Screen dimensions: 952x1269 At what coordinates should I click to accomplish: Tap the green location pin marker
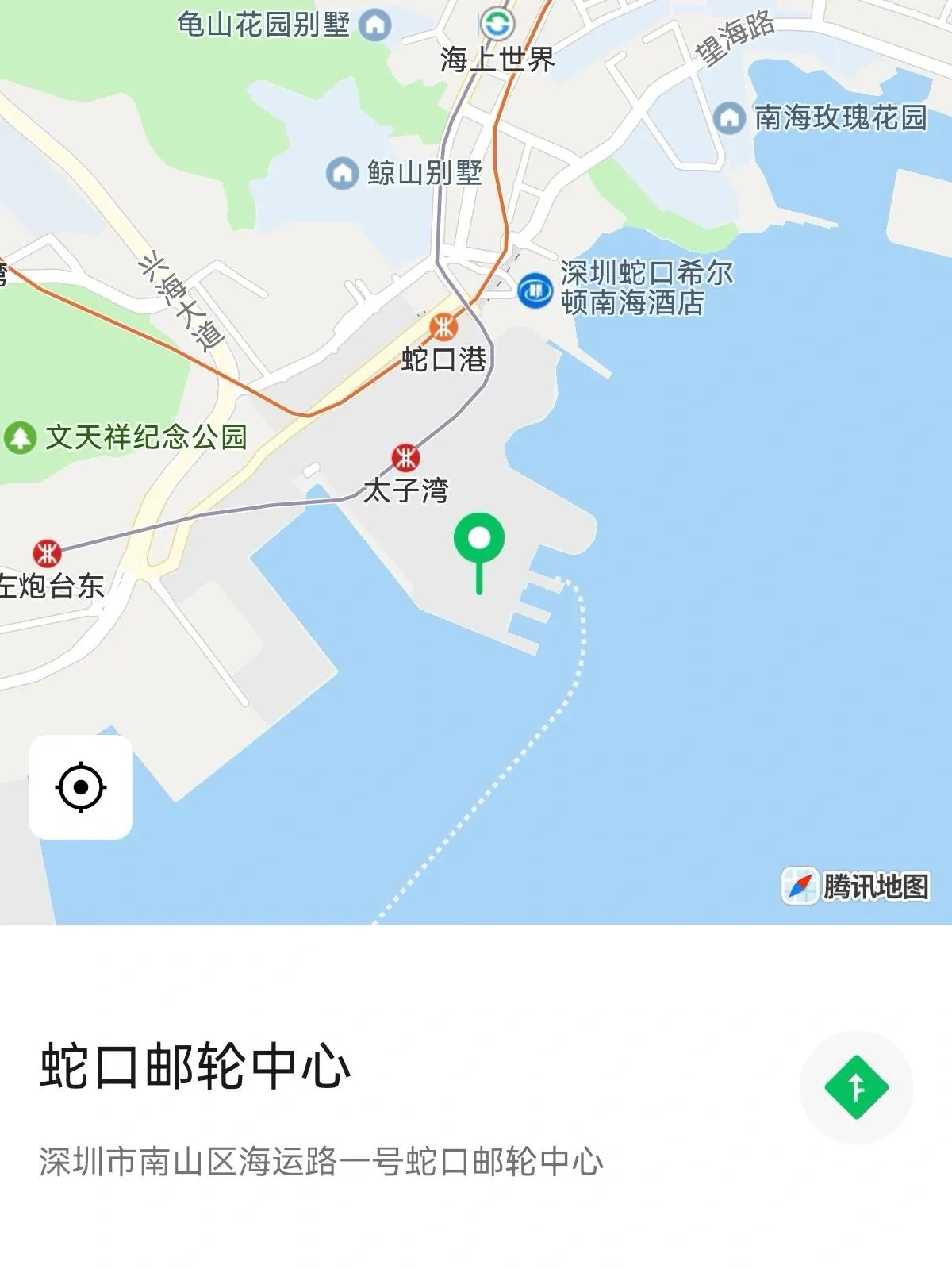coord(479,541)
